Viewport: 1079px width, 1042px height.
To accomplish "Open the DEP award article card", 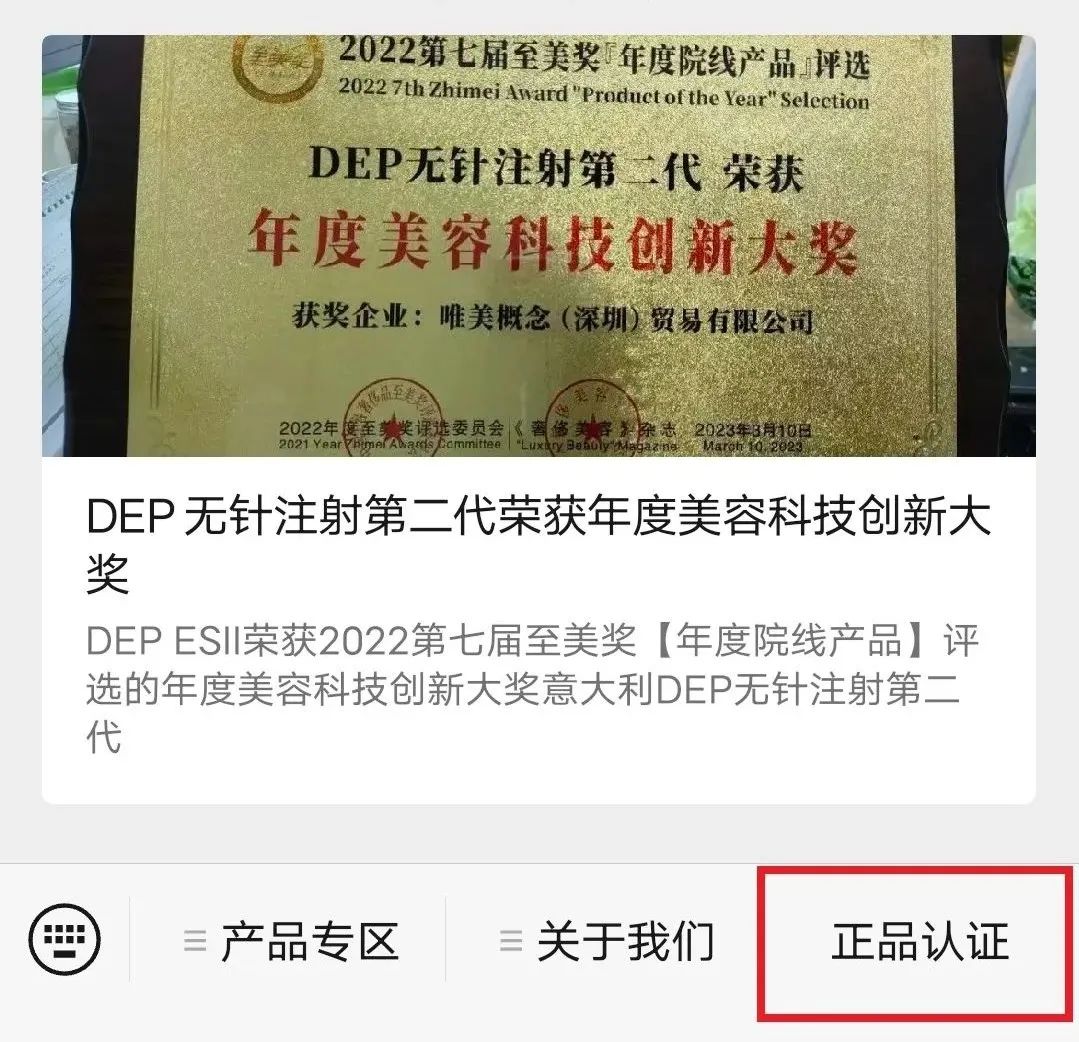I will point(538,420).
